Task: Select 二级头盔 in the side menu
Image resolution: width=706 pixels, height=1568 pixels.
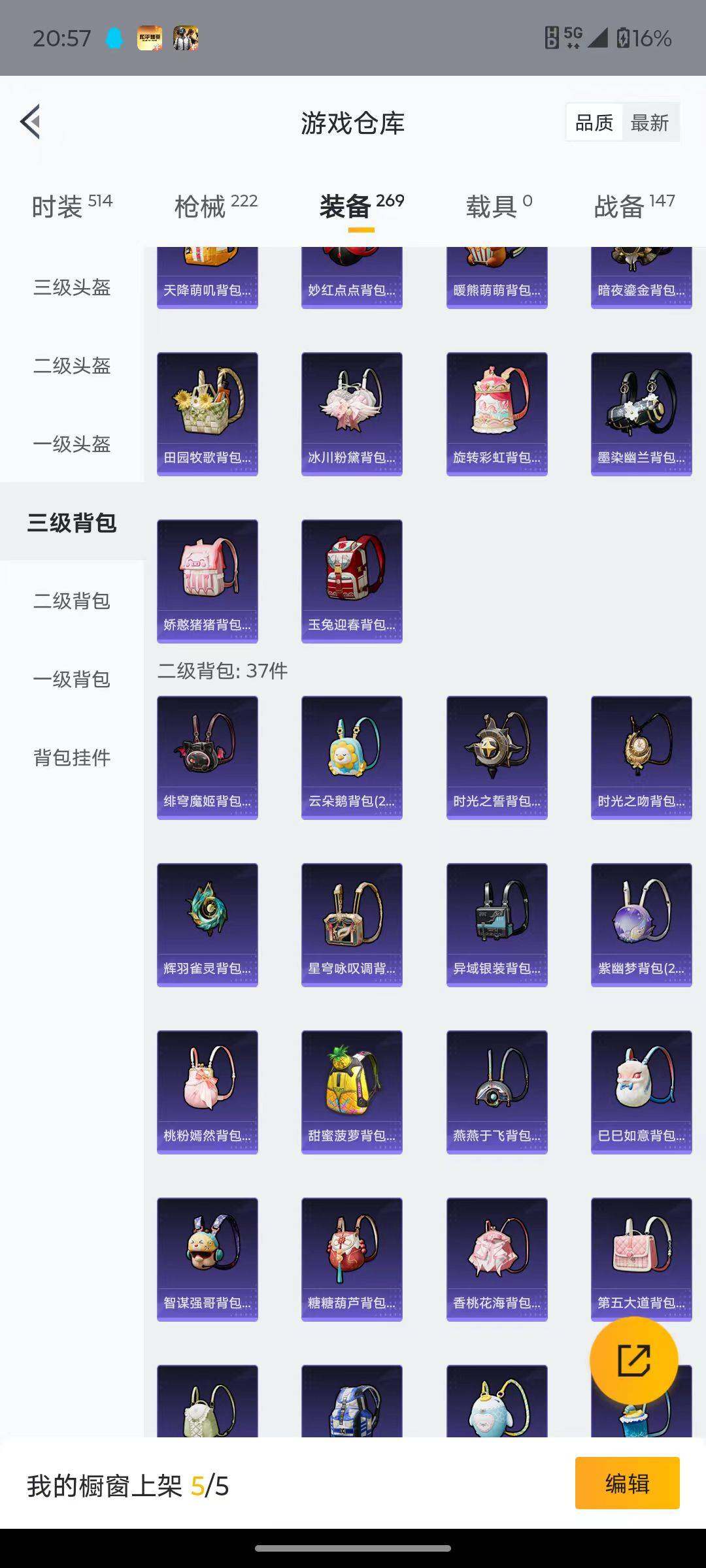Action: 72,365
